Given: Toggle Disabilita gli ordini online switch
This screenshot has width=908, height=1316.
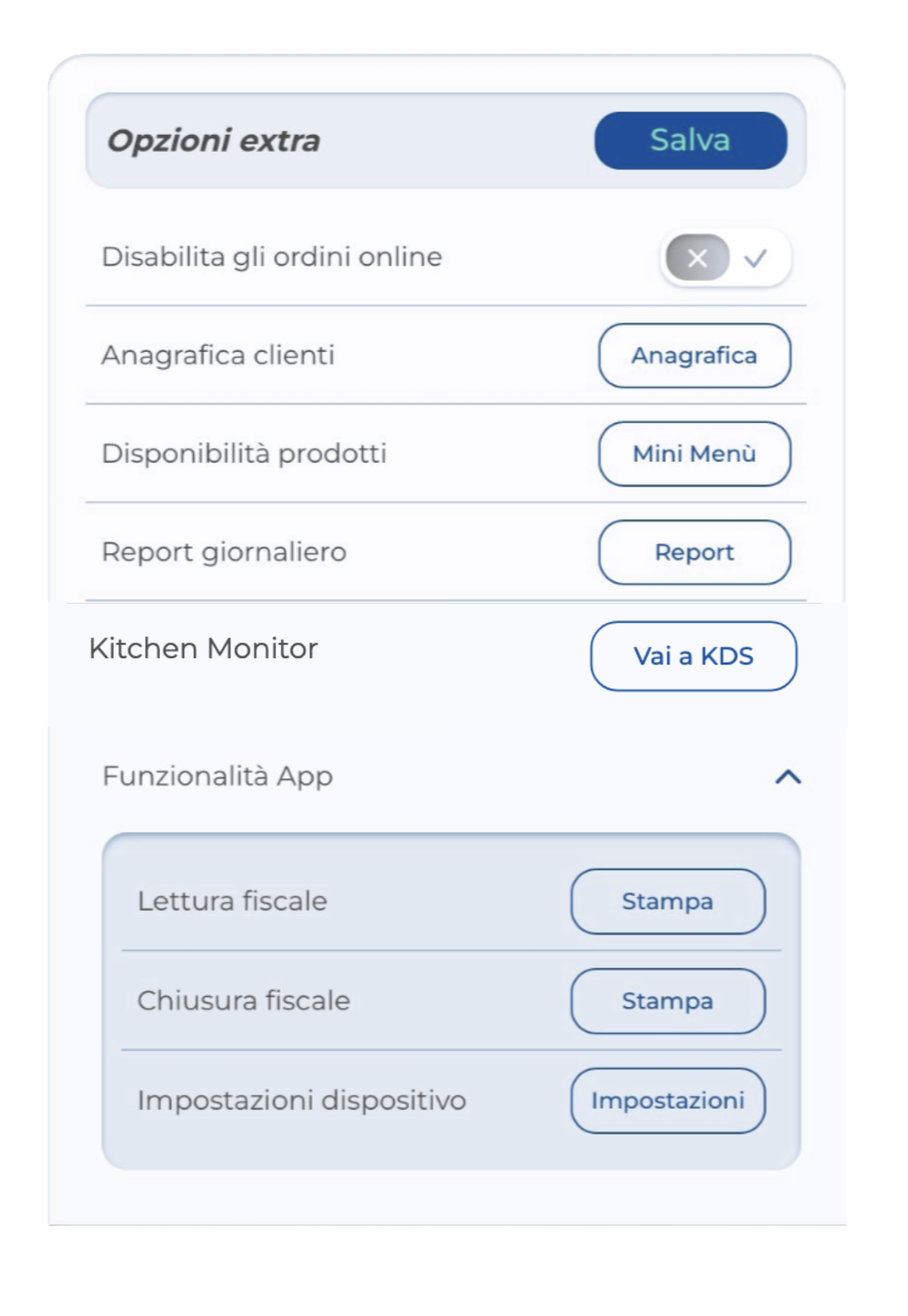Looking at the screenshot, I should click(x=724, y=258).
